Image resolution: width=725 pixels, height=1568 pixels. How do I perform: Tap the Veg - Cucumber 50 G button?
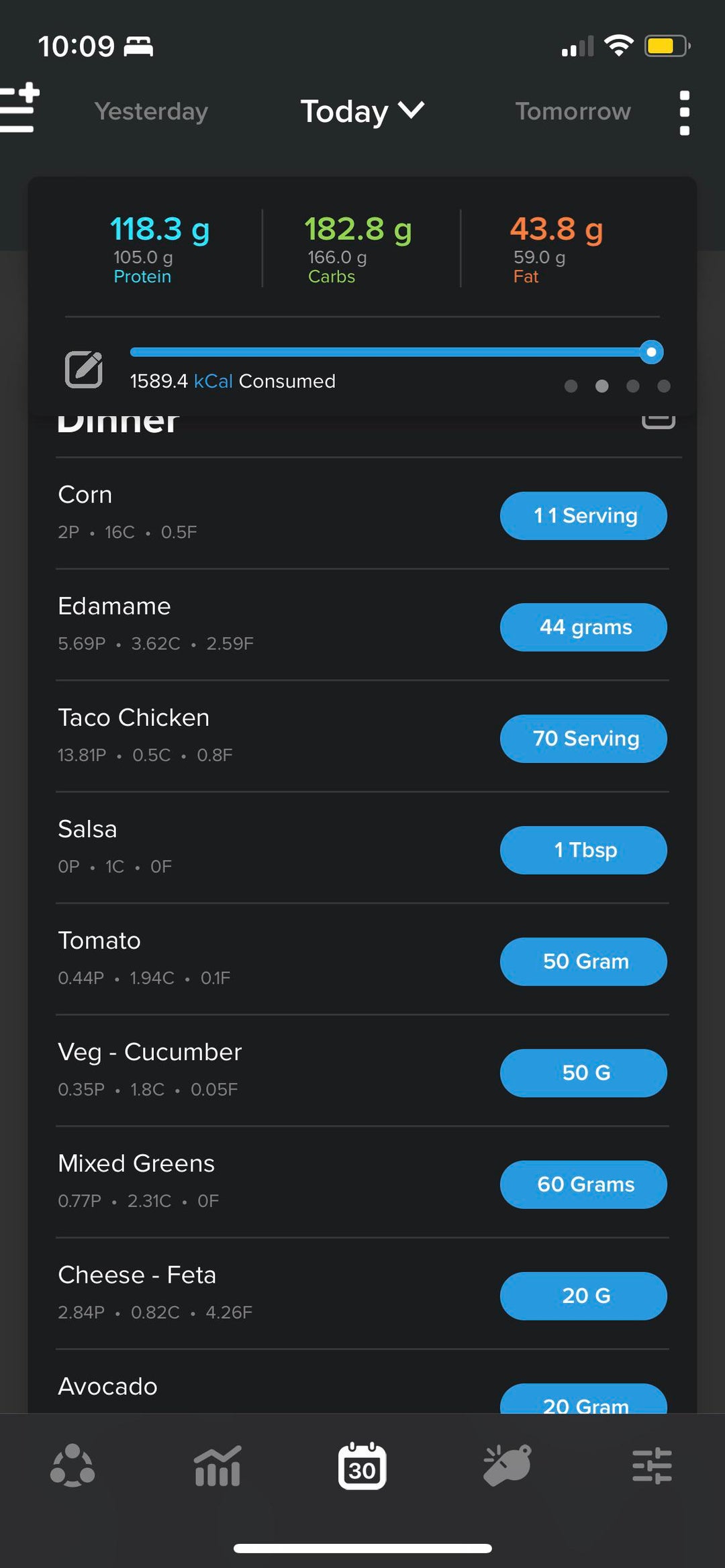pos(583,1072)
